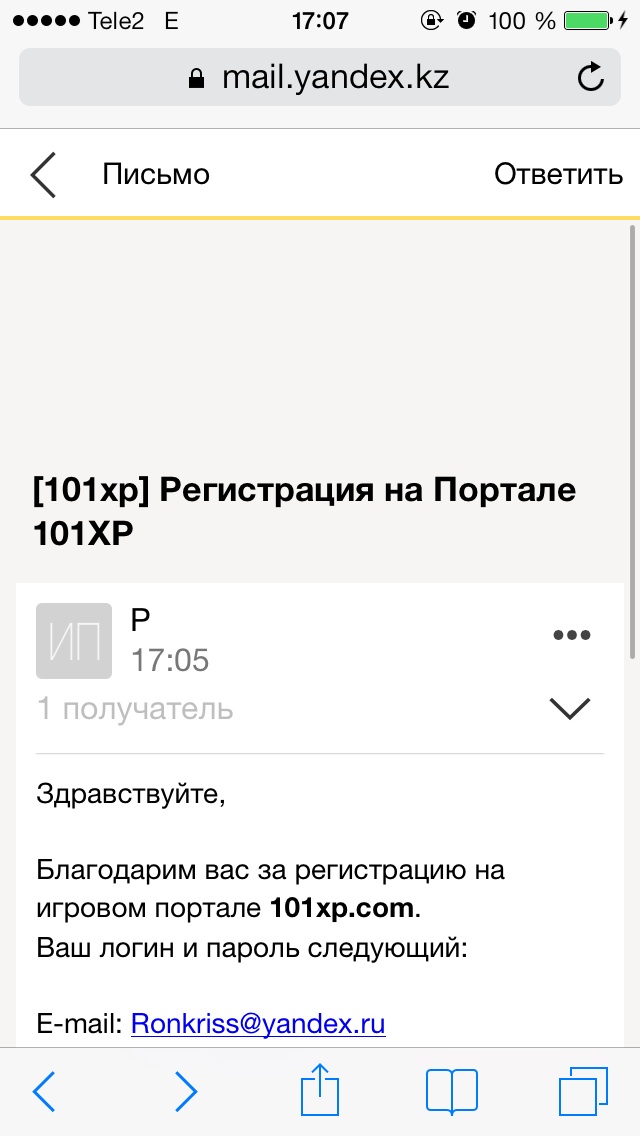Tap the sender avatar ИП
Image resolution: width=640 pixels, height=1136 pixels.
click(x=74, y=641)
